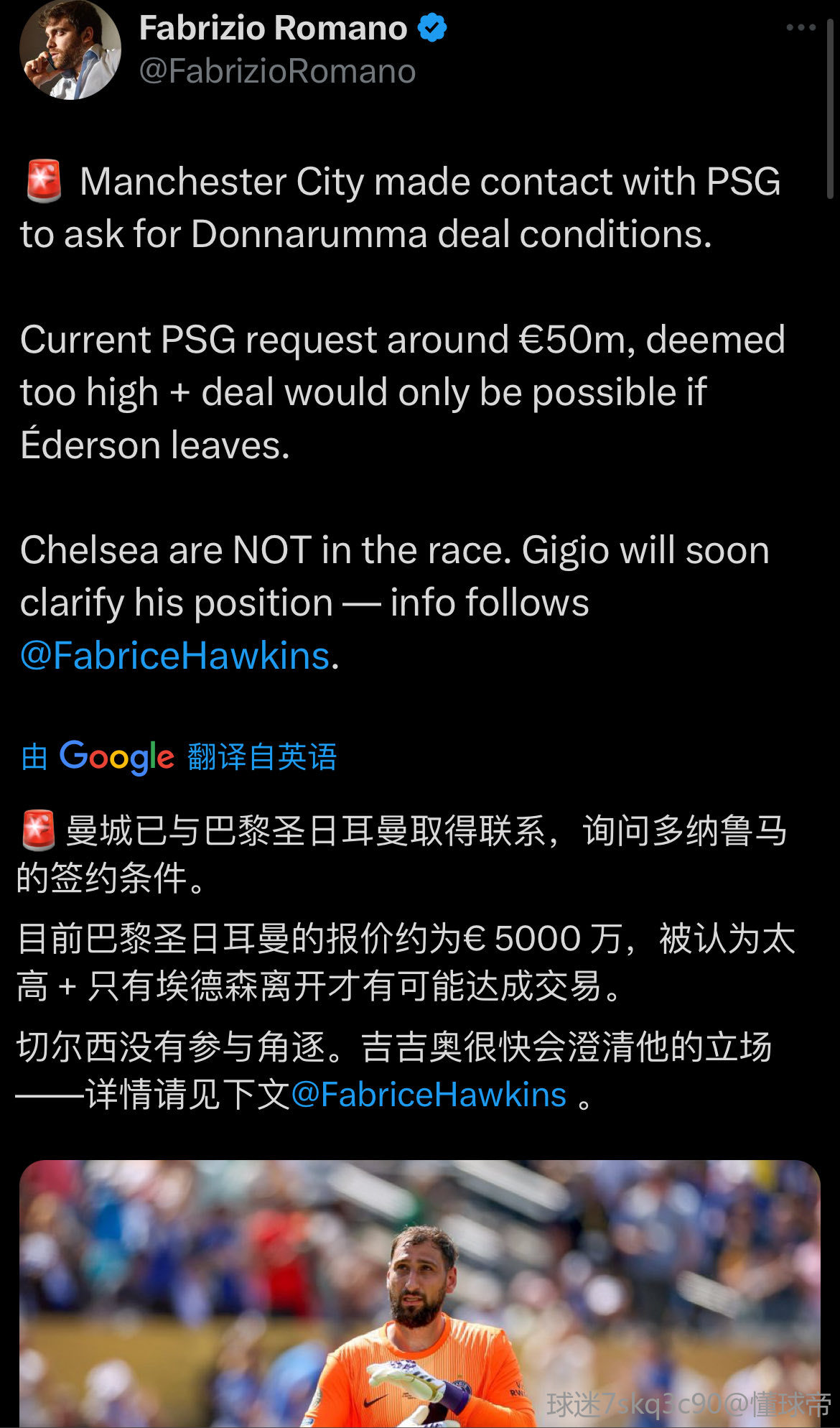This screenshot has height=1428, width=840.
Task: View the attached Donnarumma photo
Action: [x=420, y=1293]
